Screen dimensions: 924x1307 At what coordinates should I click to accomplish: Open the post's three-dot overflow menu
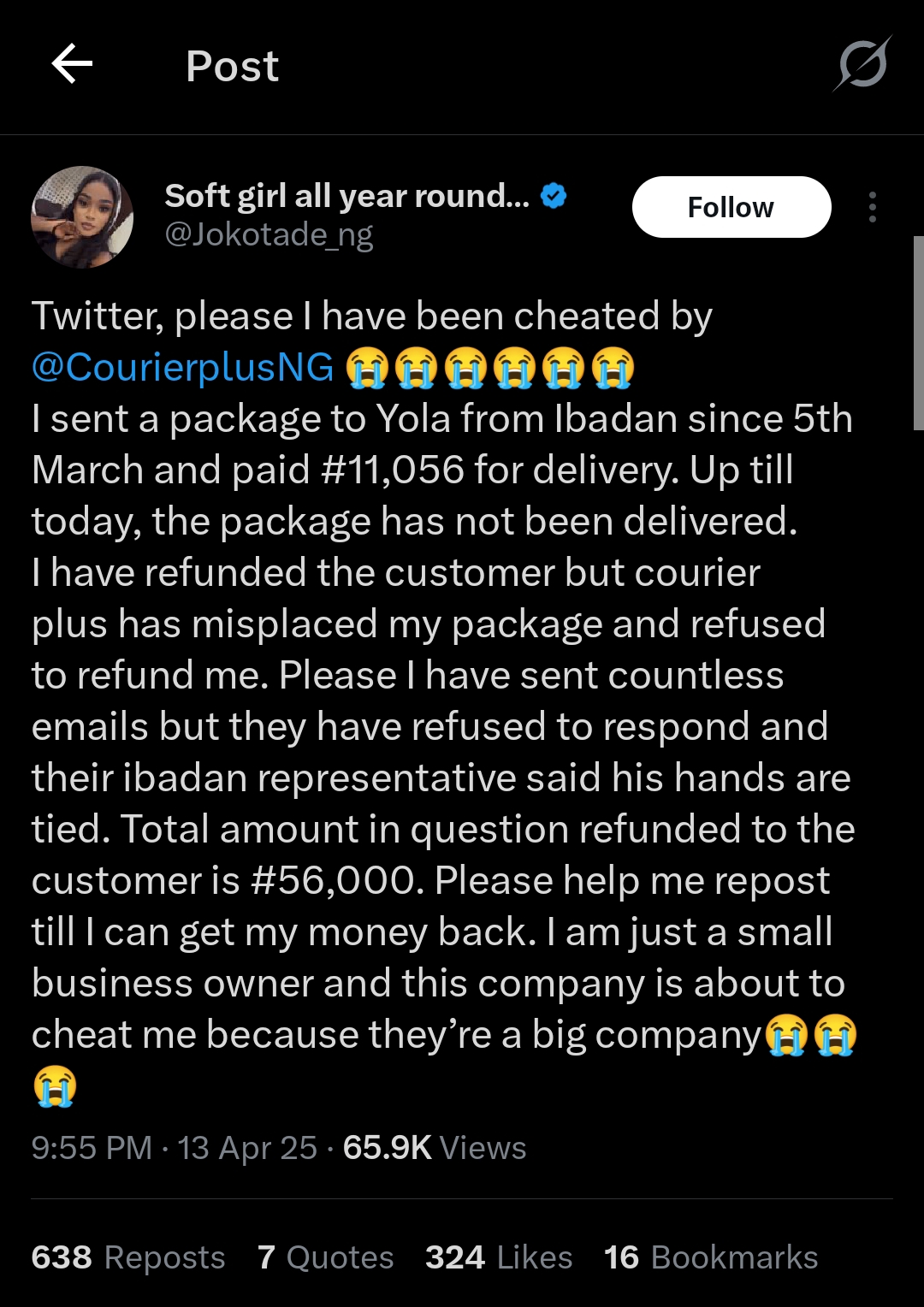click(872, 207)
